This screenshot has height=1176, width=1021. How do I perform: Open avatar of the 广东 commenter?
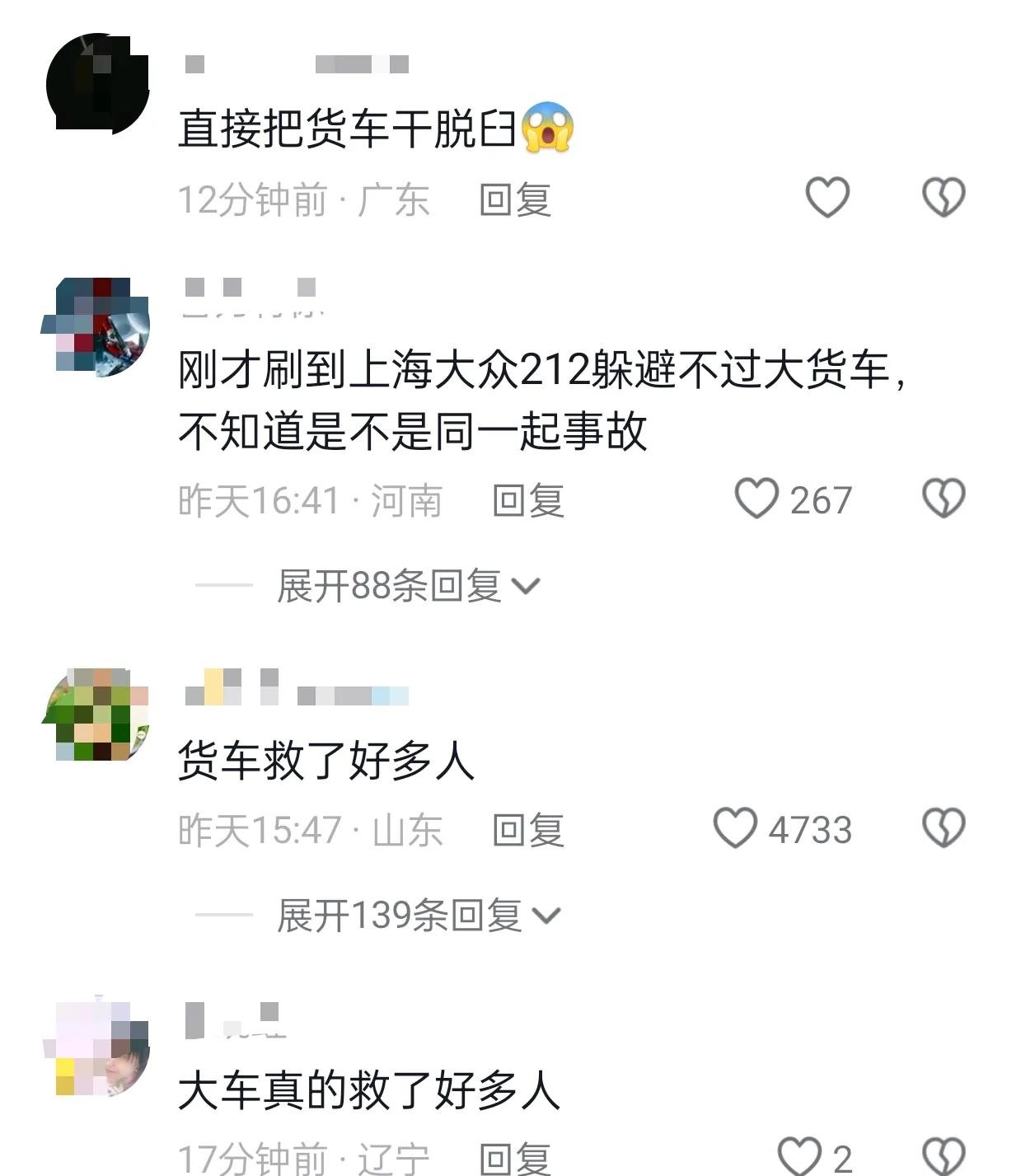[x=96, y=83]
